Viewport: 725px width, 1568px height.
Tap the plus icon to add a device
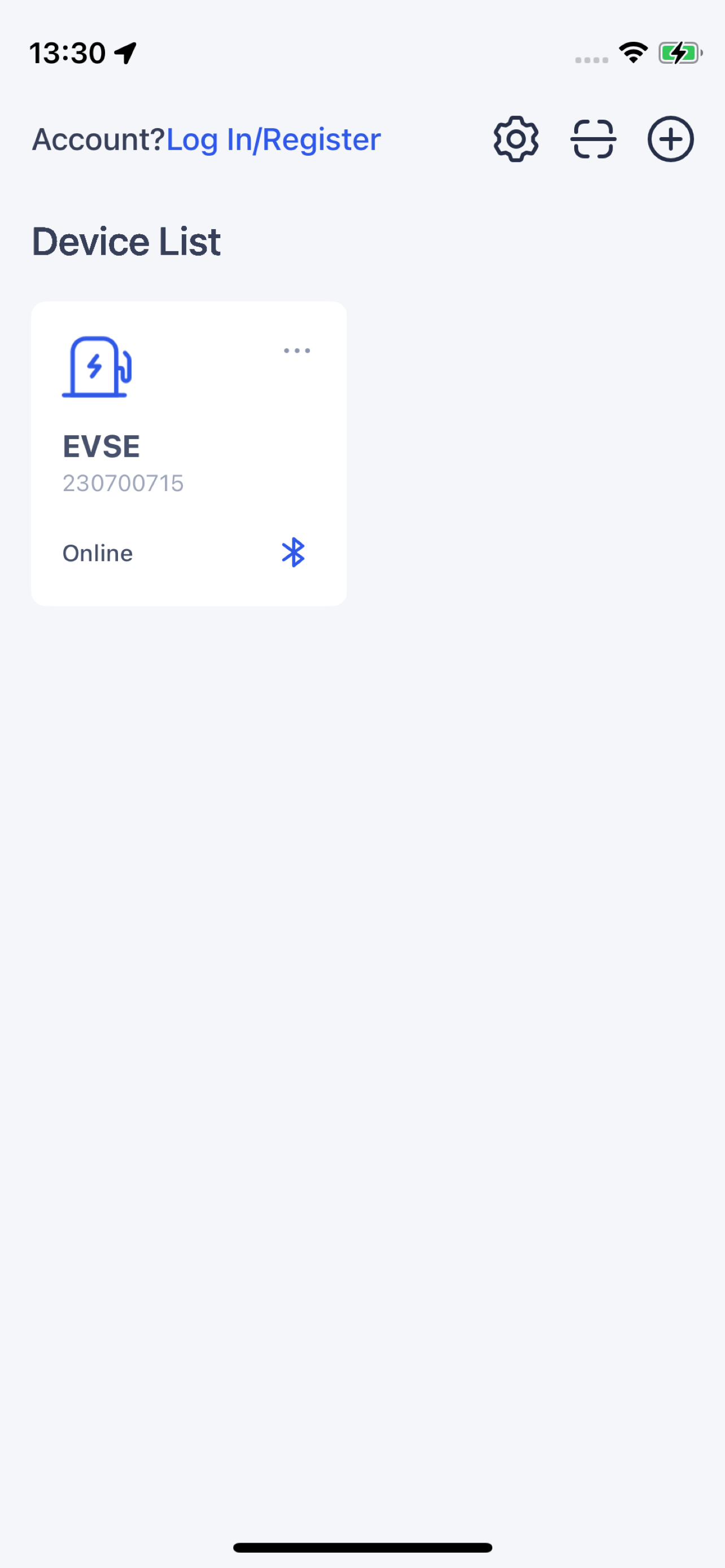[671, 139]
